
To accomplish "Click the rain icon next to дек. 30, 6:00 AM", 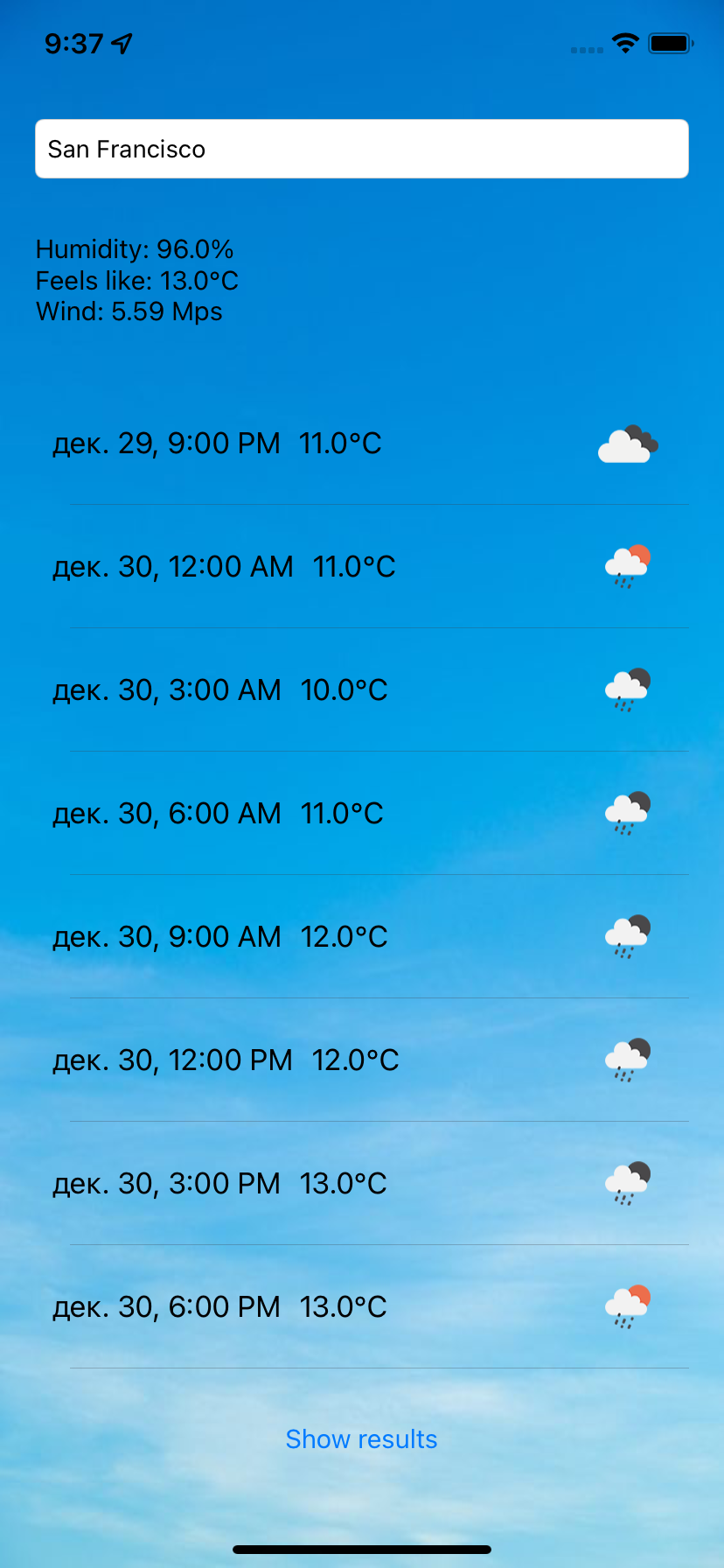I will coord(626,813).
